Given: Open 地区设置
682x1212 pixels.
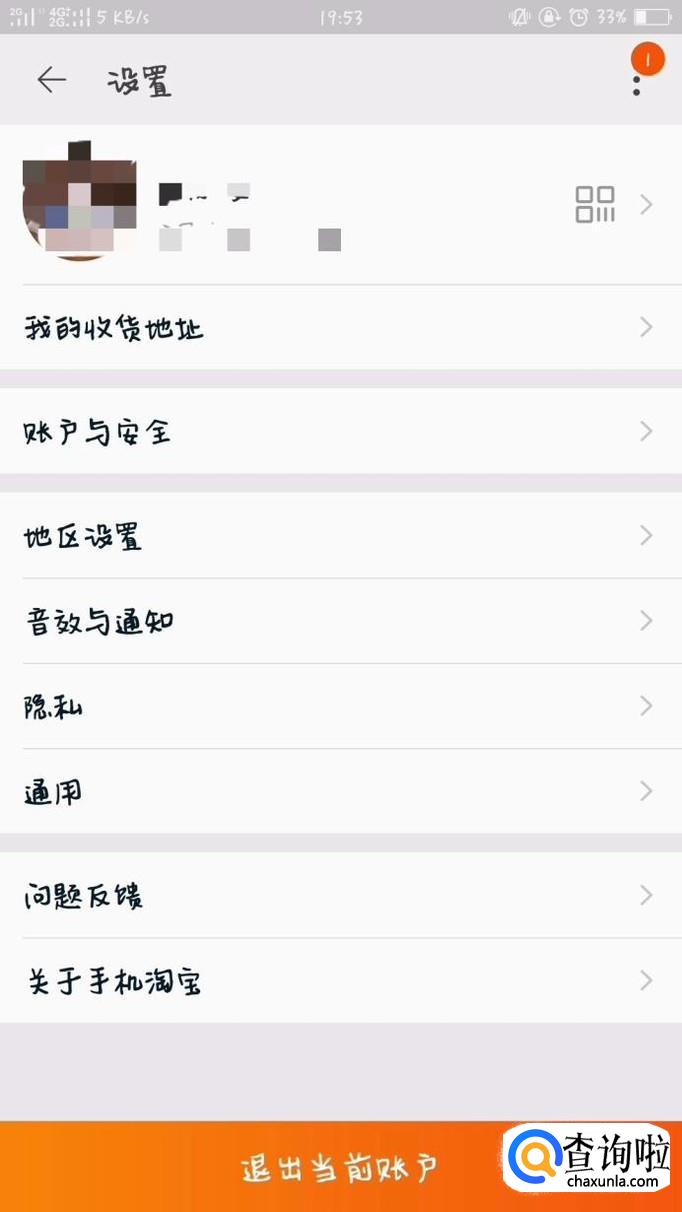Looking at the screenshot, I should click(x=340, y=536).
